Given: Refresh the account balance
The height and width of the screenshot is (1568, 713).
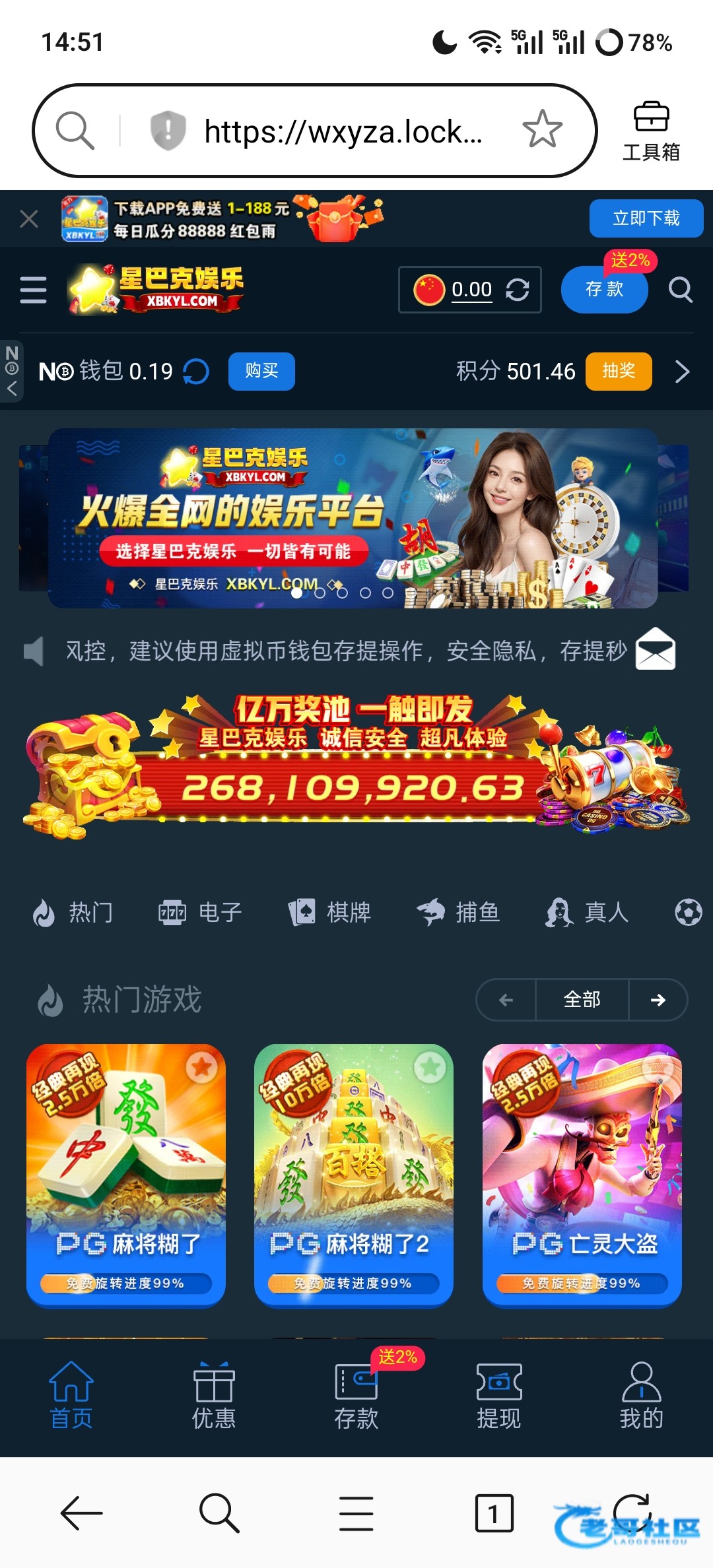Looking at the screenshot, I should click(x=518, y=290).
